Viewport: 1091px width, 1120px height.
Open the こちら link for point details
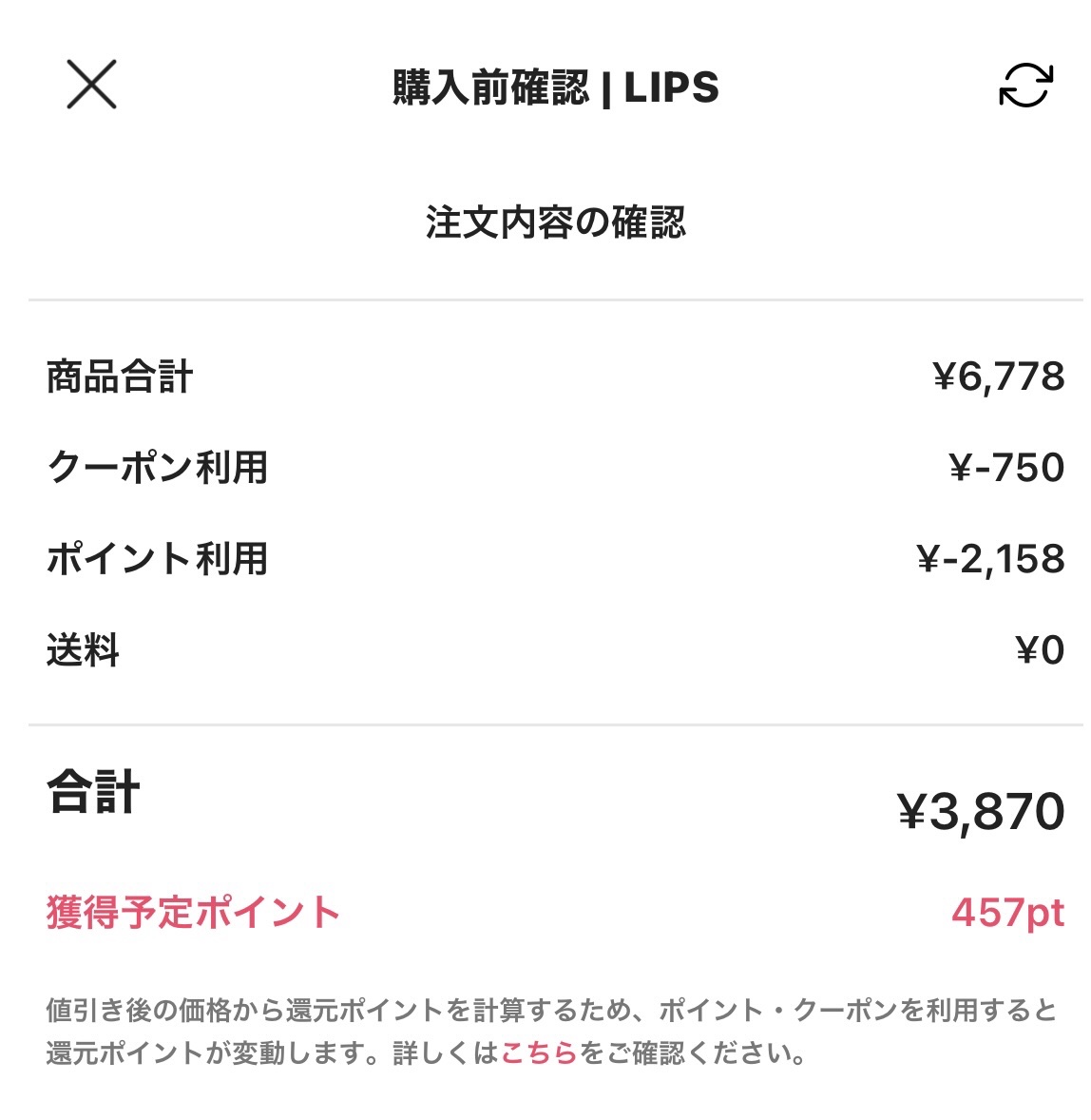(539, 1052)
